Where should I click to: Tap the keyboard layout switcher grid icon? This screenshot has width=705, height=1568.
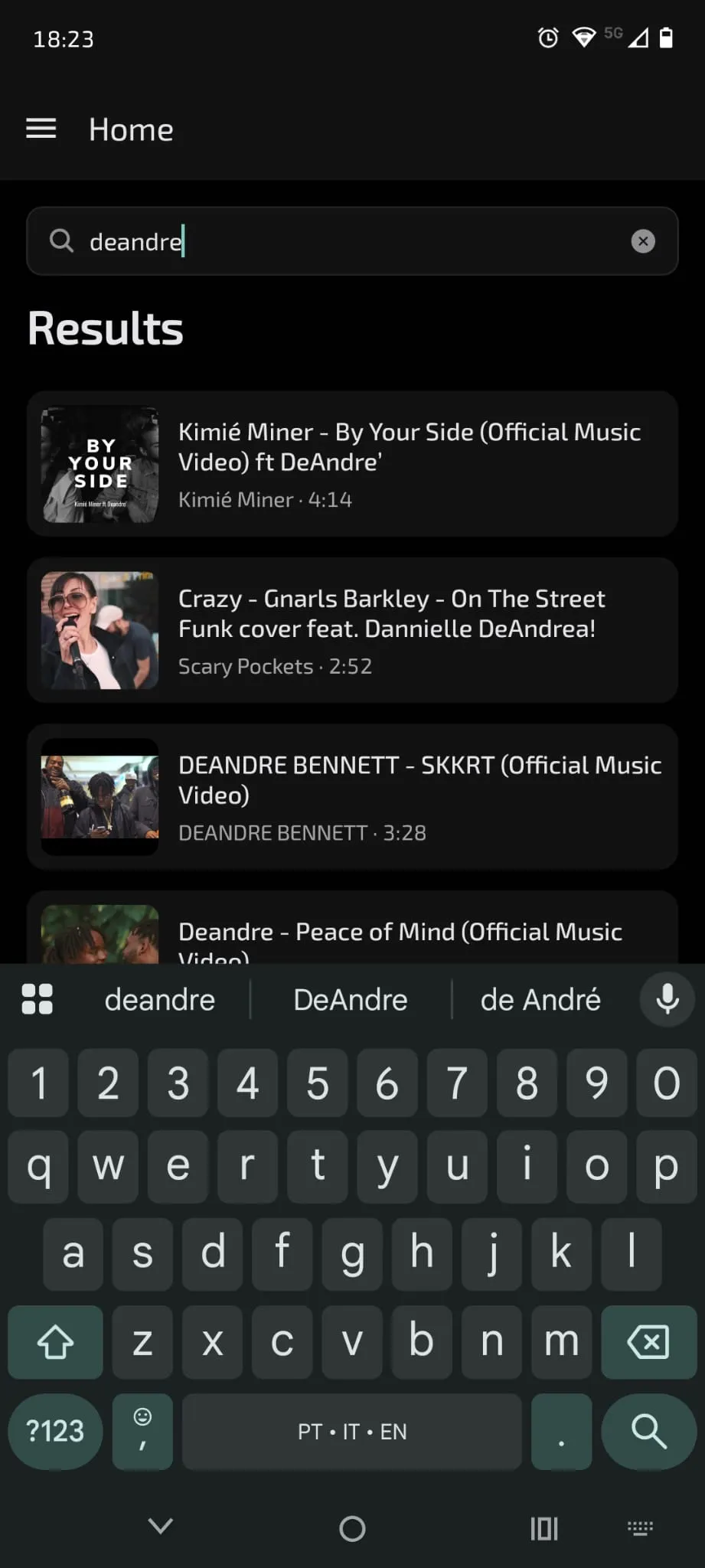(38, 999)
